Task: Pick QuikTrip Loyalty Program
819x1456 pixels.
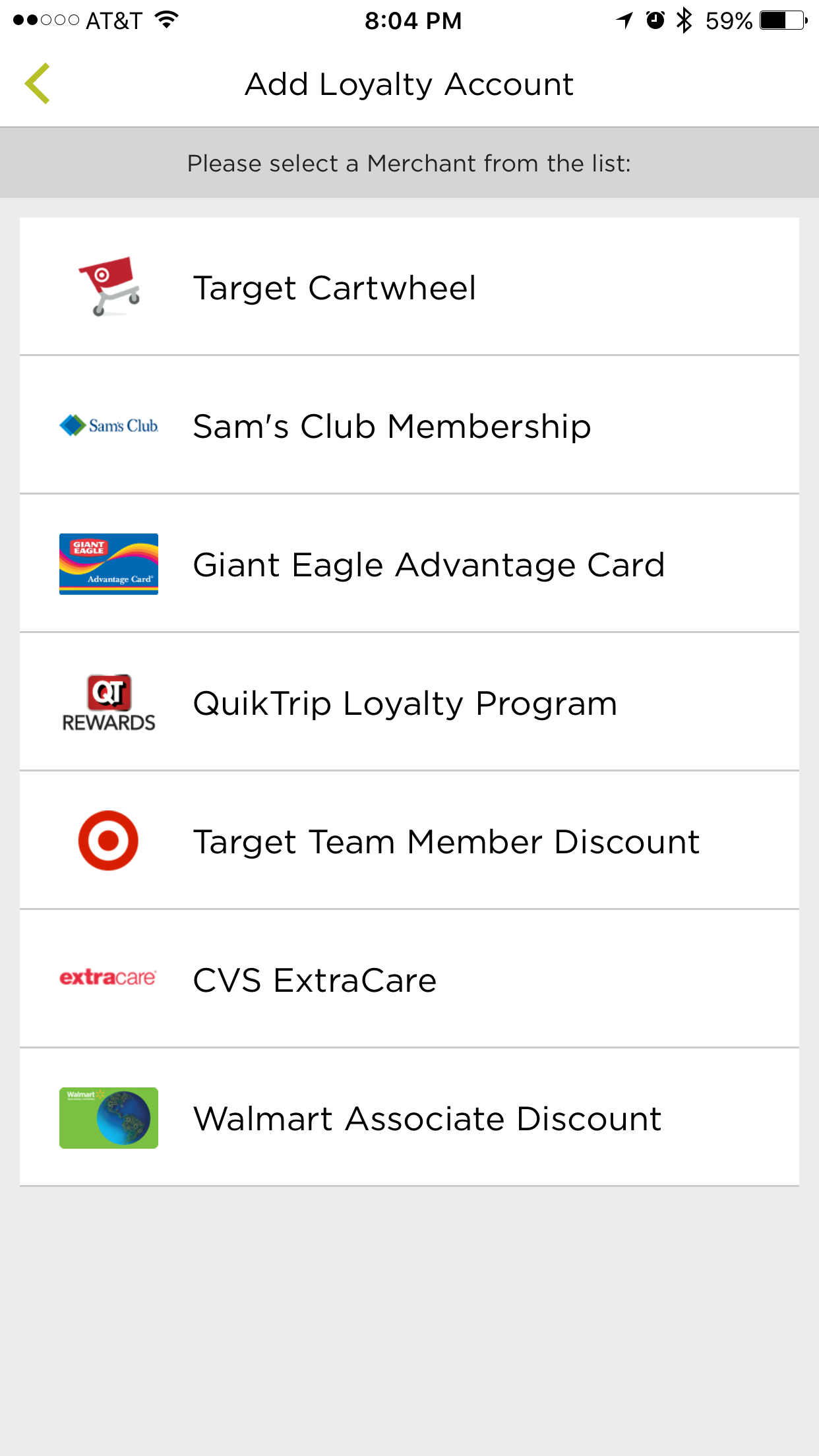Action: coord(409,702)
